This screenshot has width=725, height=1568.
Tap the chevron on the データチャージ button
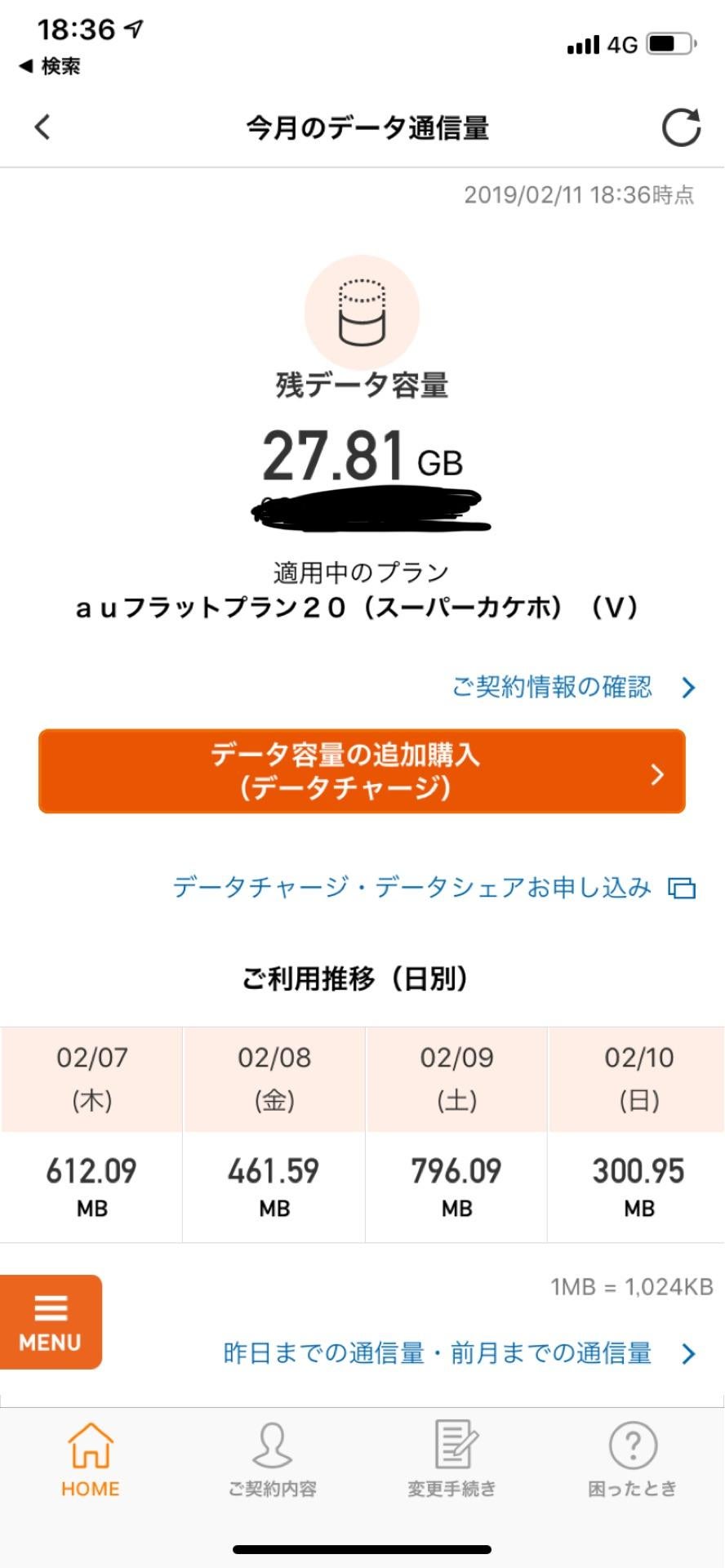tap(657, 772)
